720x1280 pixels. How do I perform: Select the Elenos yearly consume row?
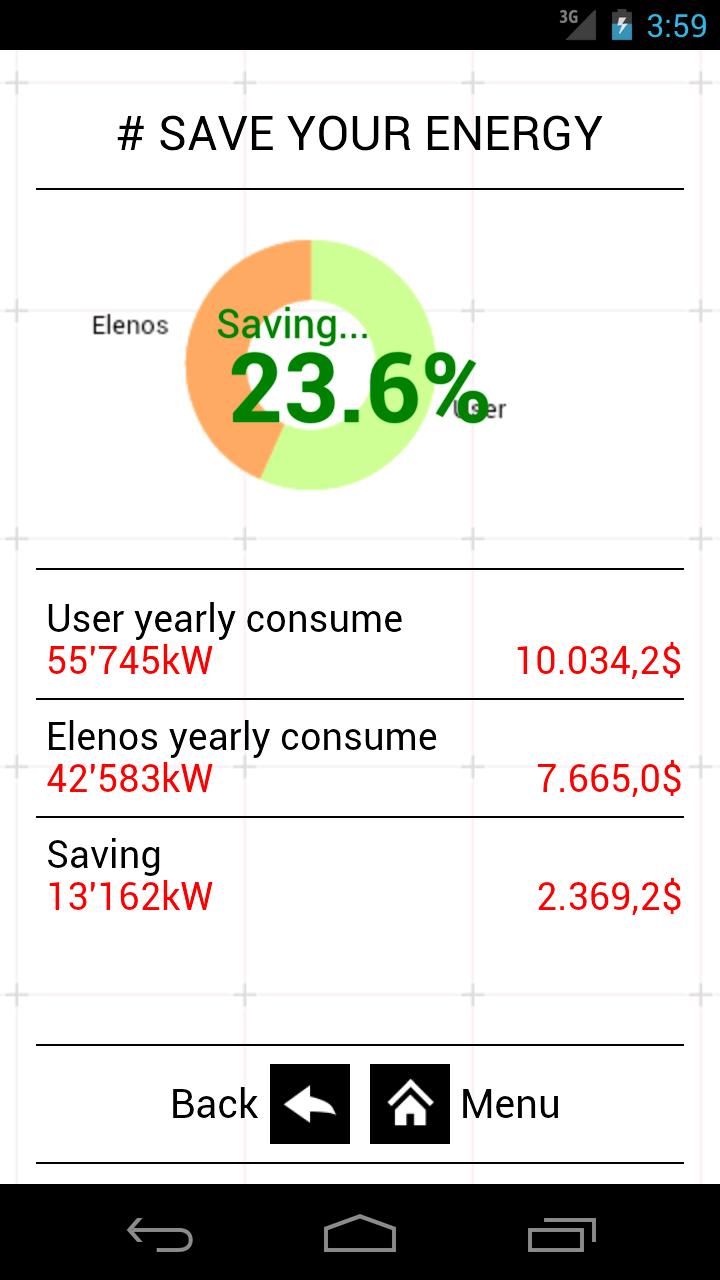(360, 756)
